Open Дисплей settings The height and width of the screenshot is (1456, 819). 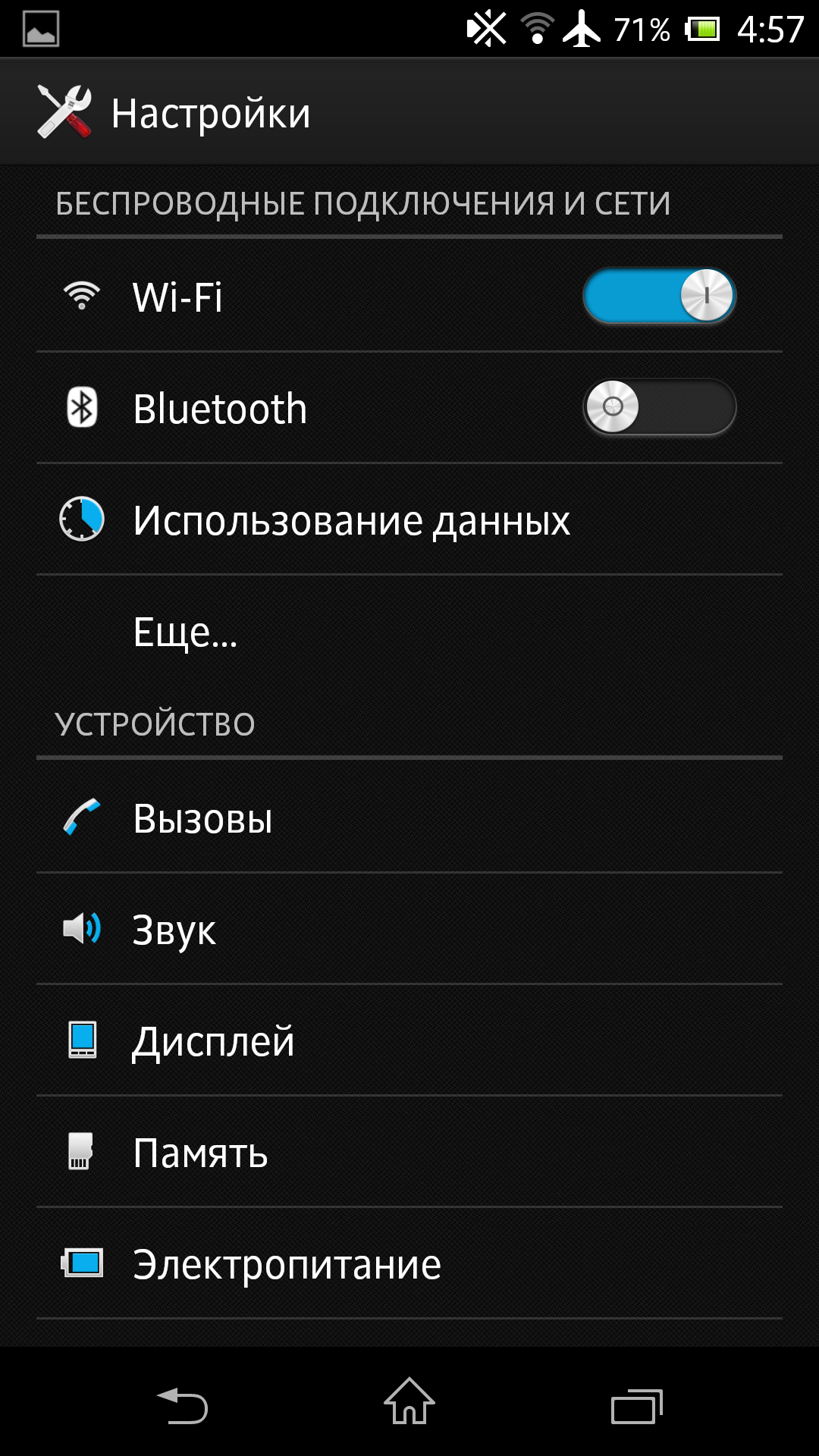tap(409, 1040)
